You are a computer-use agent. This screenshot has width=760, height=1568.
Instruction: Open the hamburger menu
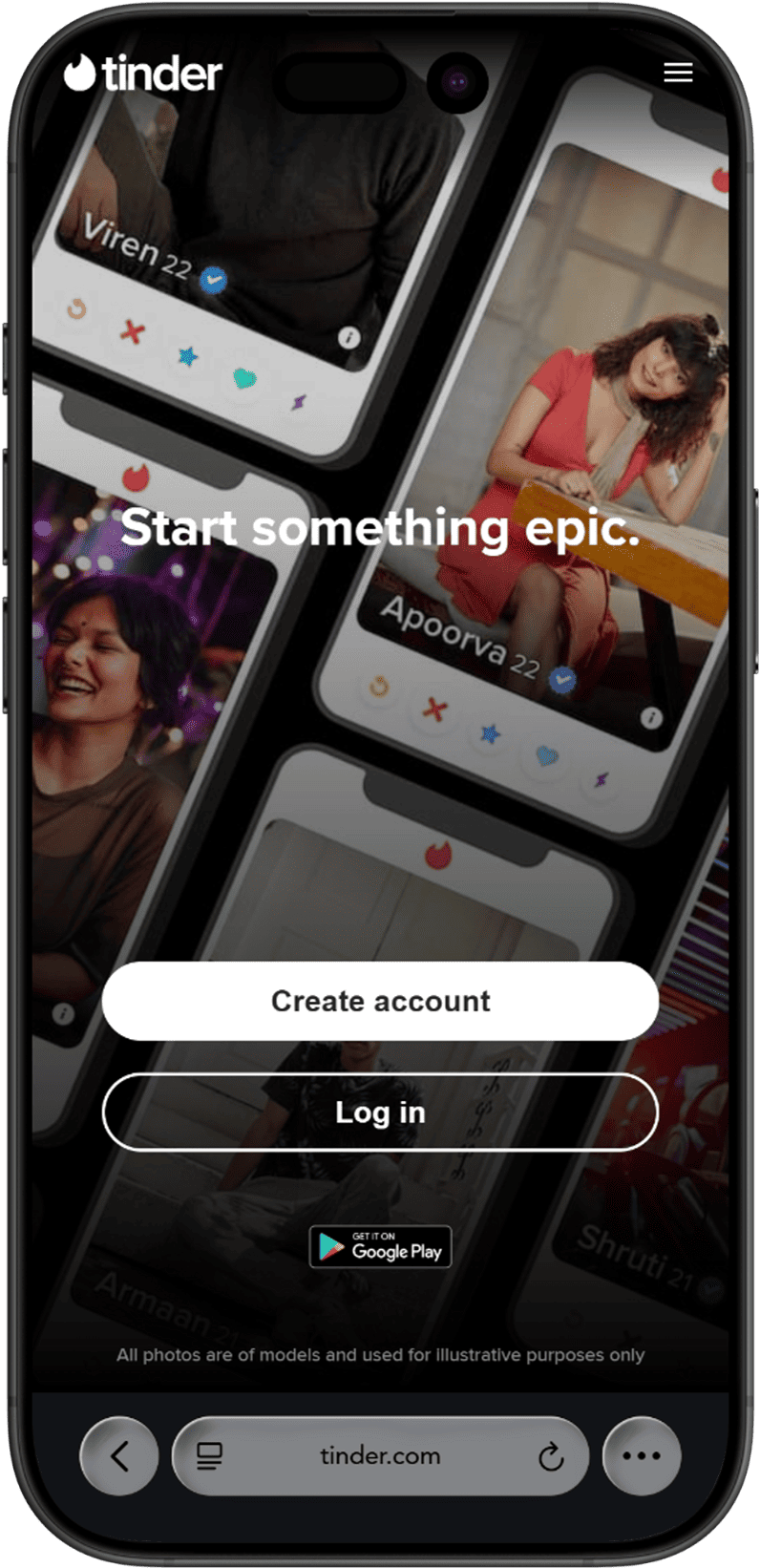[678, 73]
